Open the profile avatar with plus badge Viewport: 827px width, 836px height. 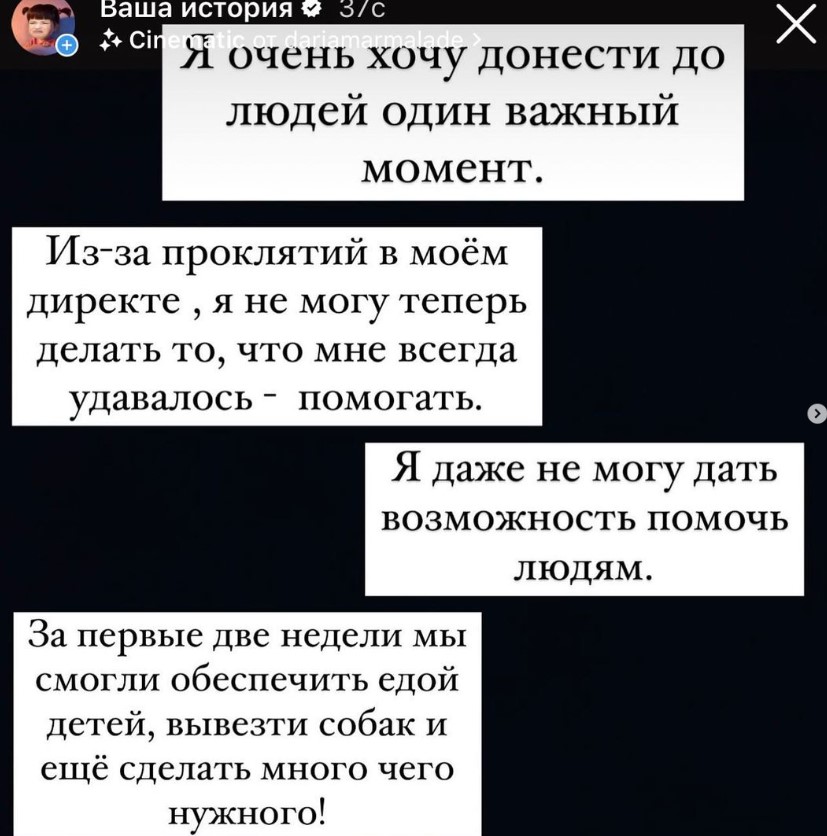(42, 25)
